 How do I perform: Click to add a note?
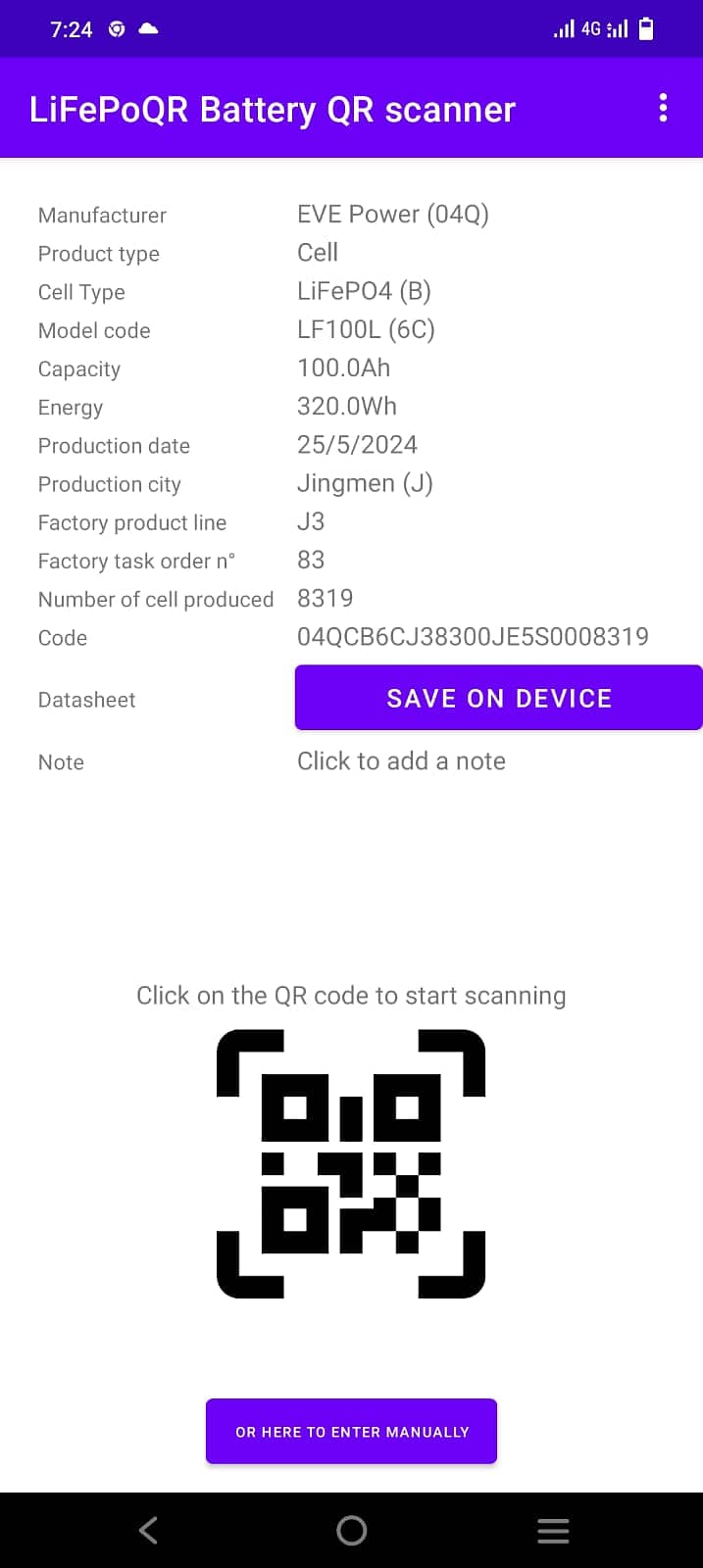point(401,761)
